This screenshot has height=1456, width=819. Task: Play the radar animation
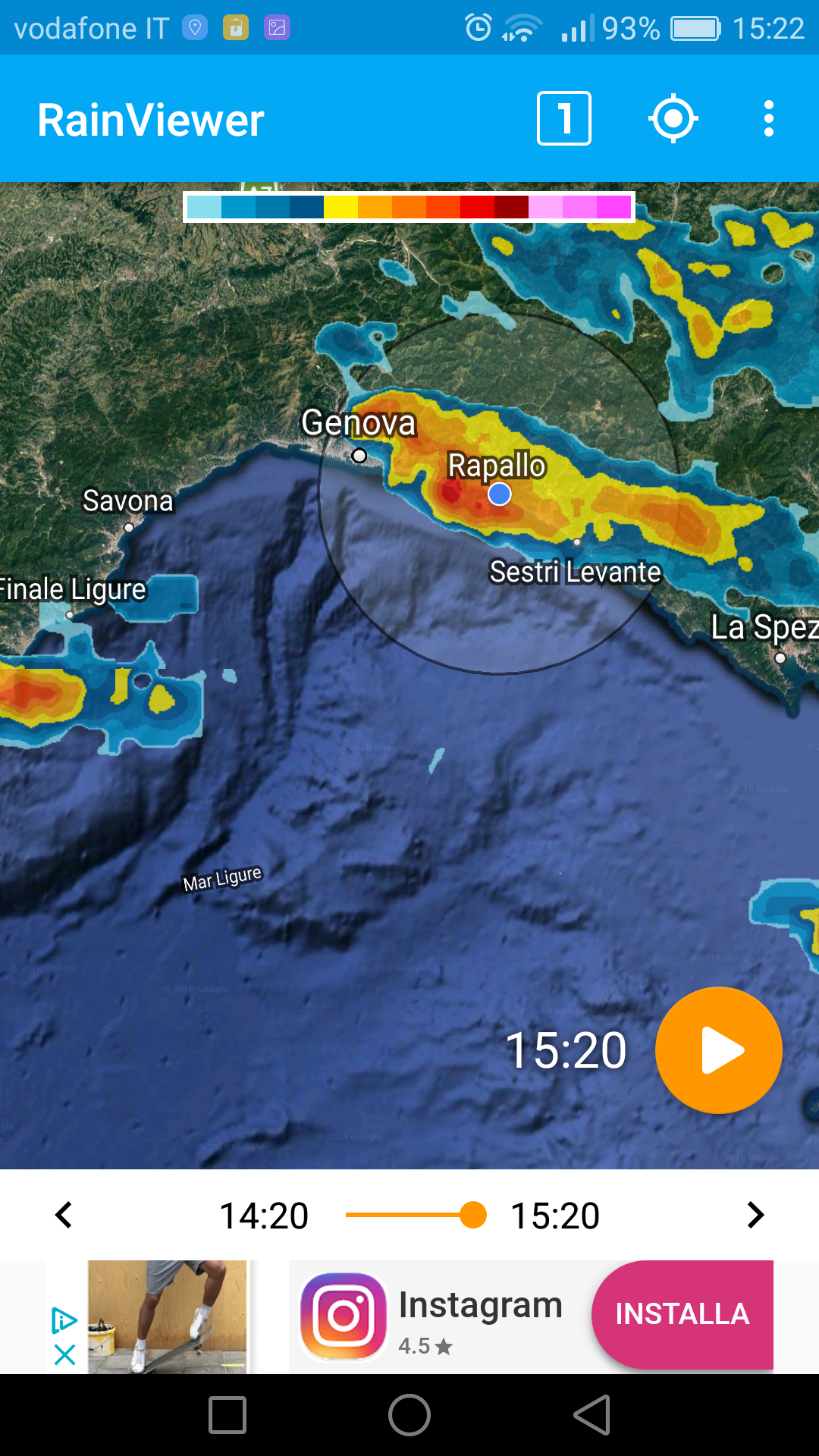tap(718, 1050)
